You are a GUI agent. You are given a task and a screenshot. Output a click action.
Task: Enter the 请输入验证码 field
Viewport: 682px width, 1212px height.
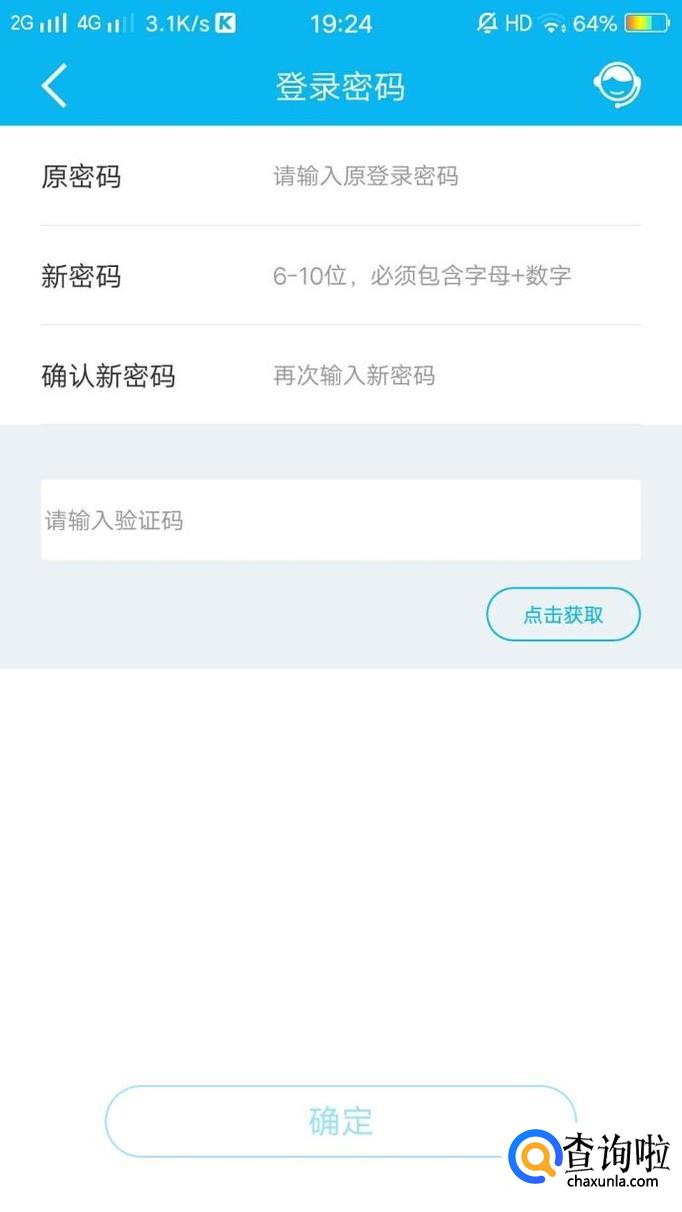(x=340, y=520)
